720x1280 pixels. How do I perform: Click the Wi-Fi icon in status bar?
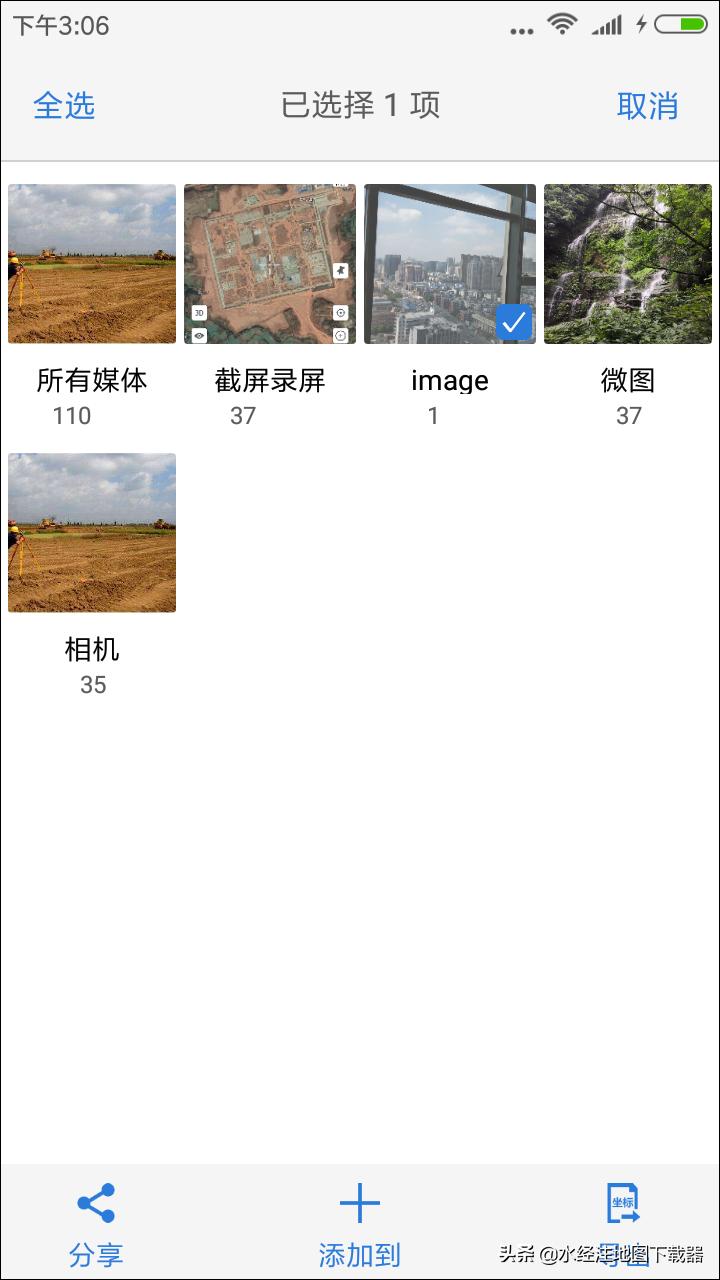pos(562,25)
